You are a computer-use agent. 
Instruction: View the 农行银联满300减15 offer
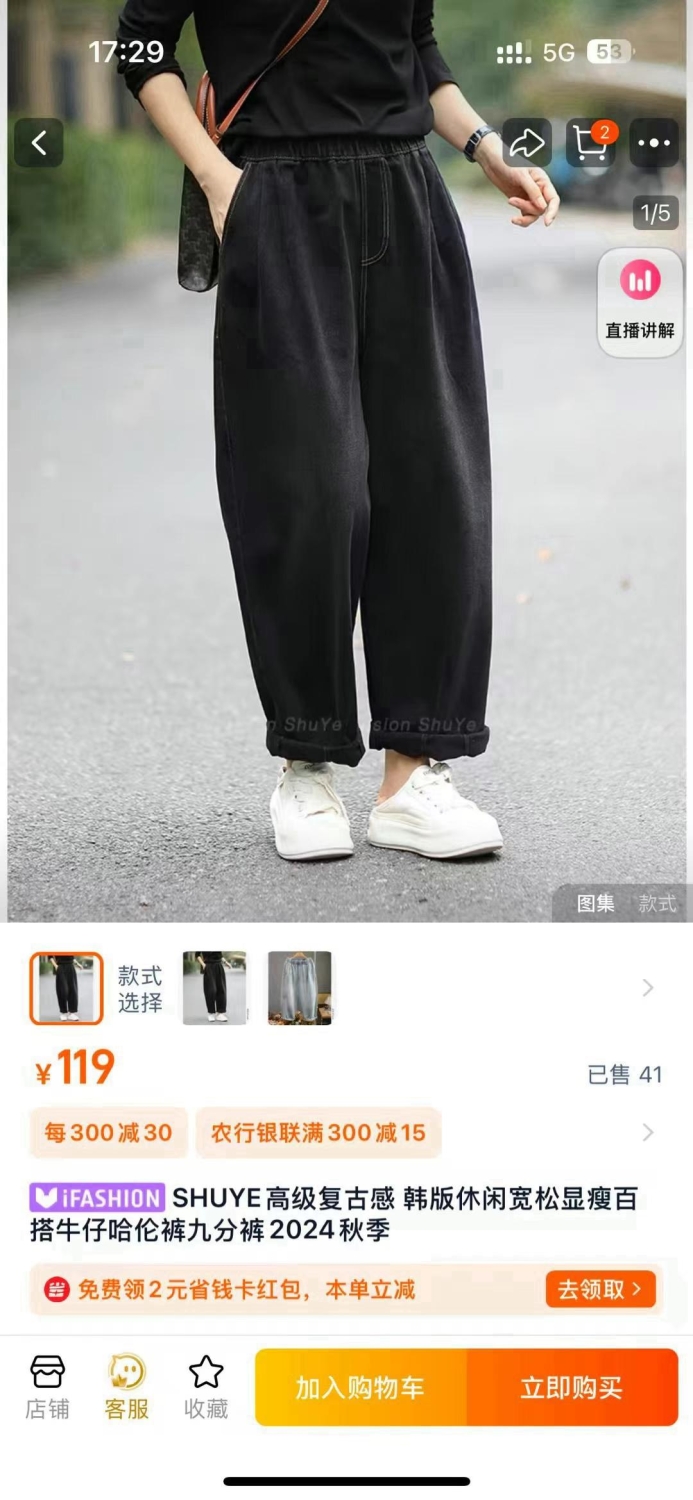[318, 1133]
